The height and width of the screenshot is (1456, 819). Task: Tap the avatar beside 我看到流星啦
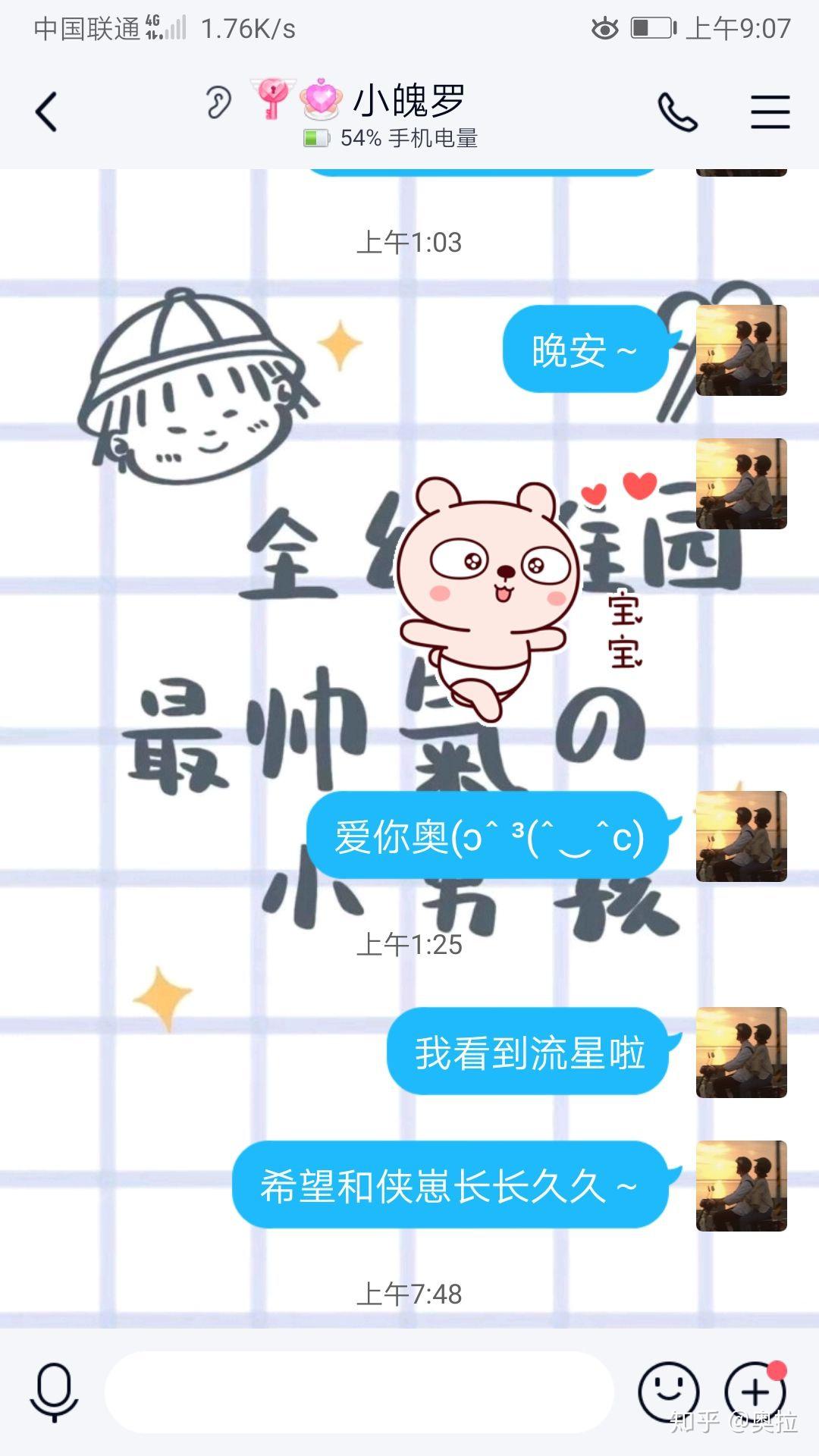pos(742,1053)
